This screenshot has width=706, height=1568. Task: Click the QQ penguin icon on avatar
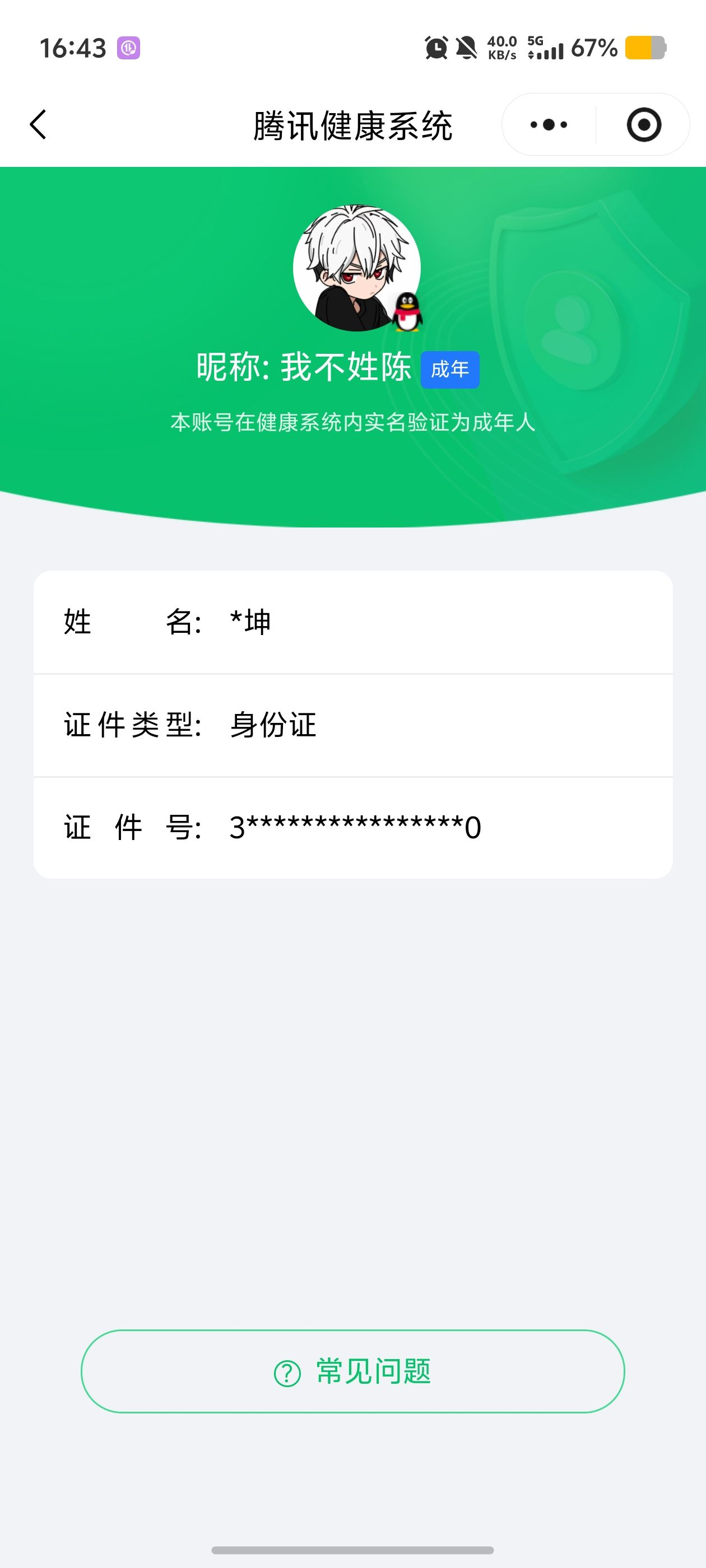(407, 313)
